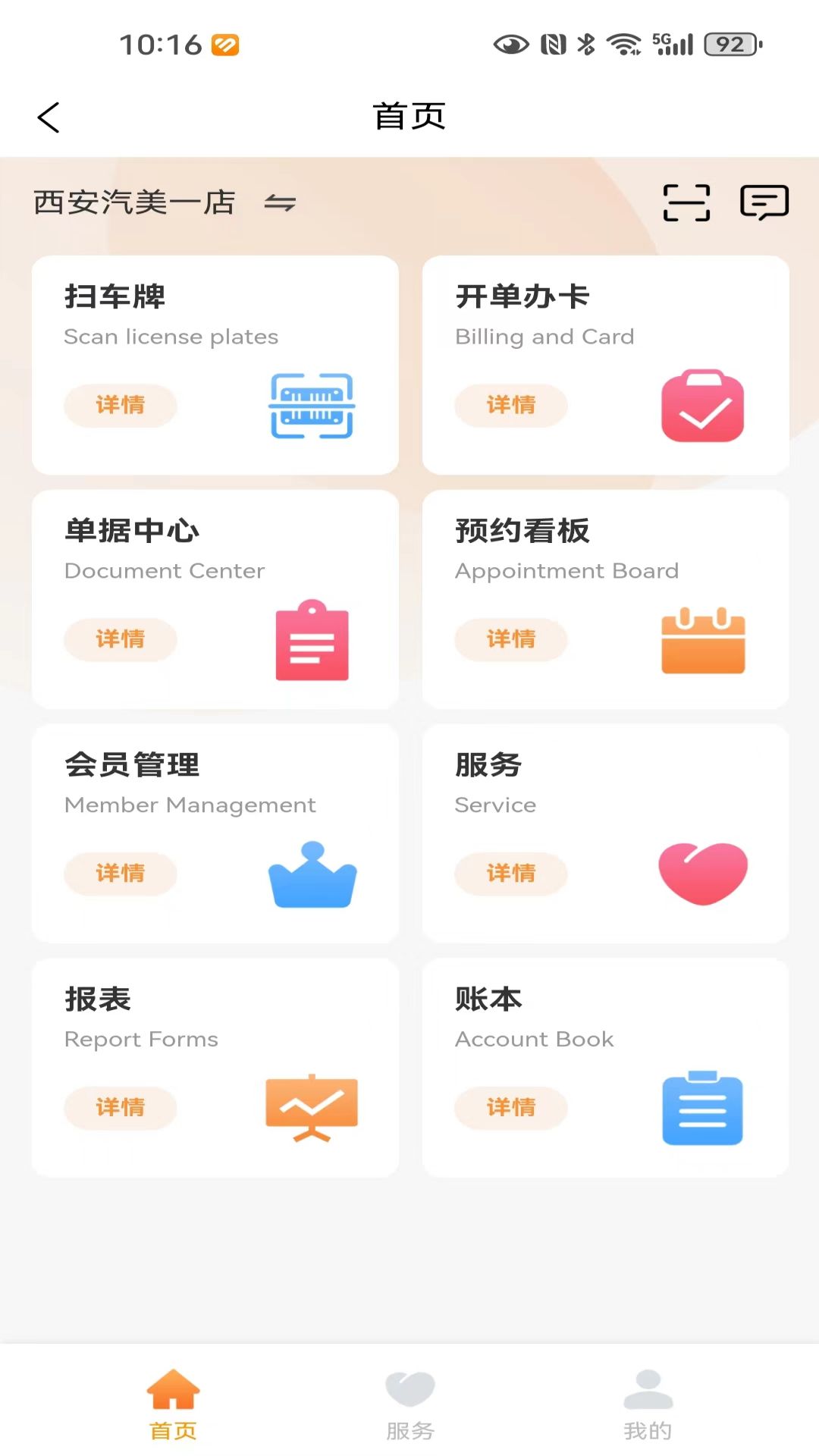Tap 详情 on the 扫车牌 card
This screenshot has height=1456, width=819.
click(x=121, y=406)
